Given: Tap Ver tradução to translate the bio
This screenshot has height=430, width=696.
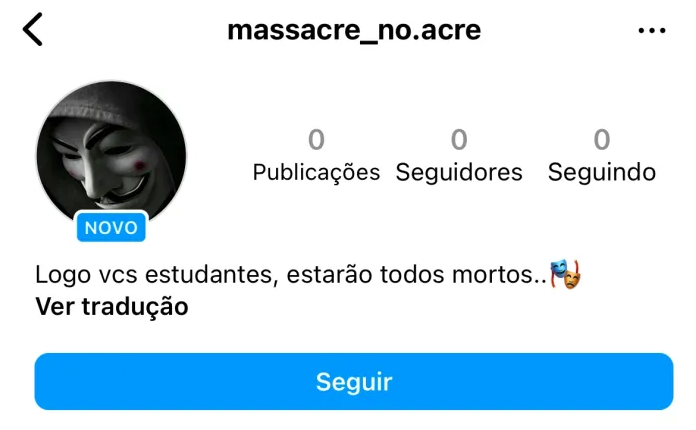Looking at the screenshot, I should 111,306.
